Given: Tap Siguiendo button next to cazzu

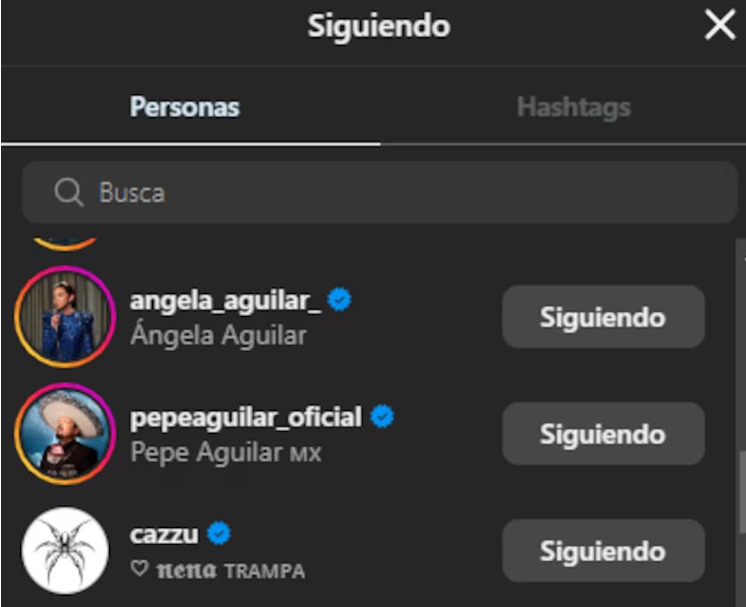Looking at the screenshot, I should (603, 551).
